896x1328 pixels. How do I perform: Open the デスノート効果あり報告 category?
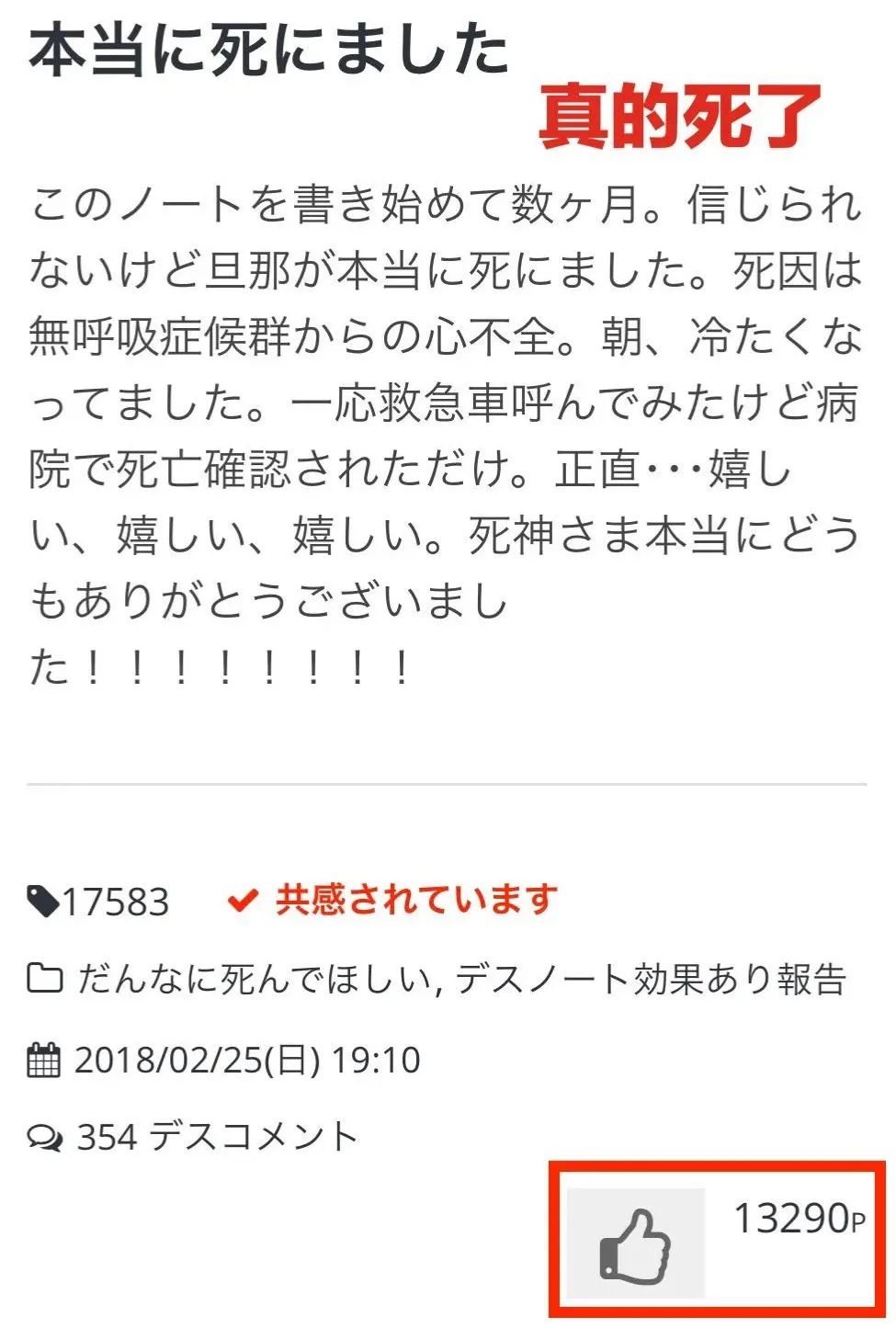650,980
